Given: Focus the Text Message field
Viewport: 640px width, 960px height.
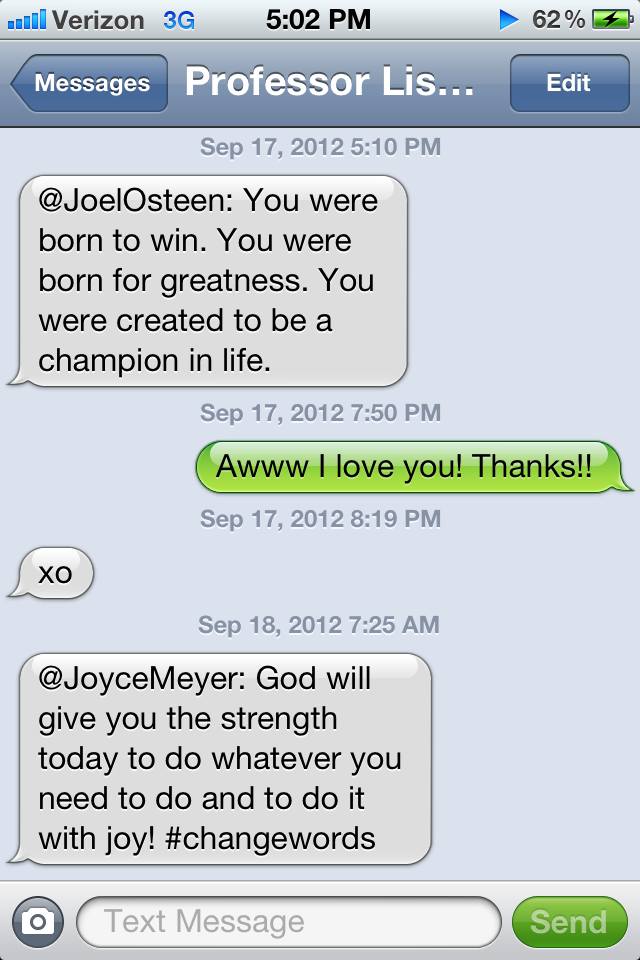Looking at the screenshot, I should [x=288, y=921].
